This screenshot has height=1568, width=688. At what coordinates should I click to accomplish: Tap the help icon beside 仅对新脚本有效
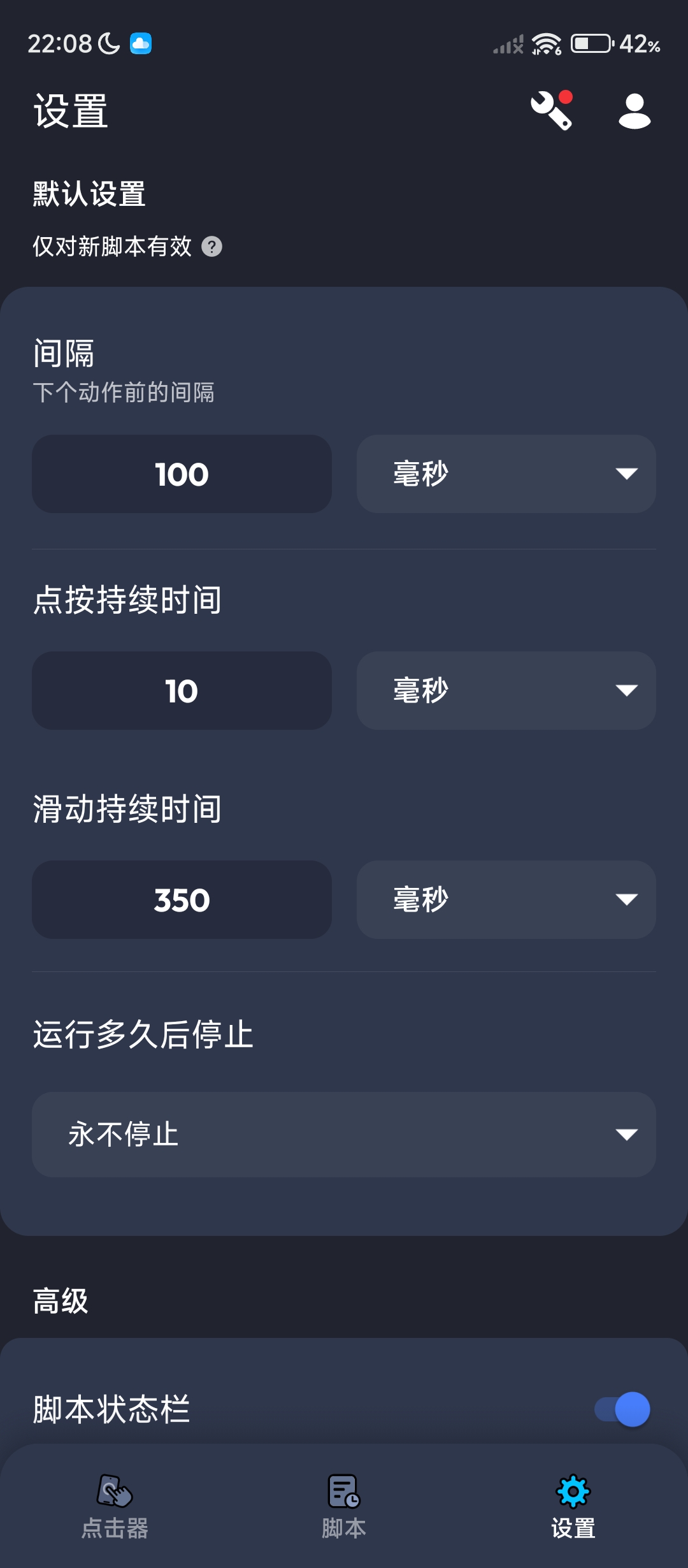click(211, 247)
